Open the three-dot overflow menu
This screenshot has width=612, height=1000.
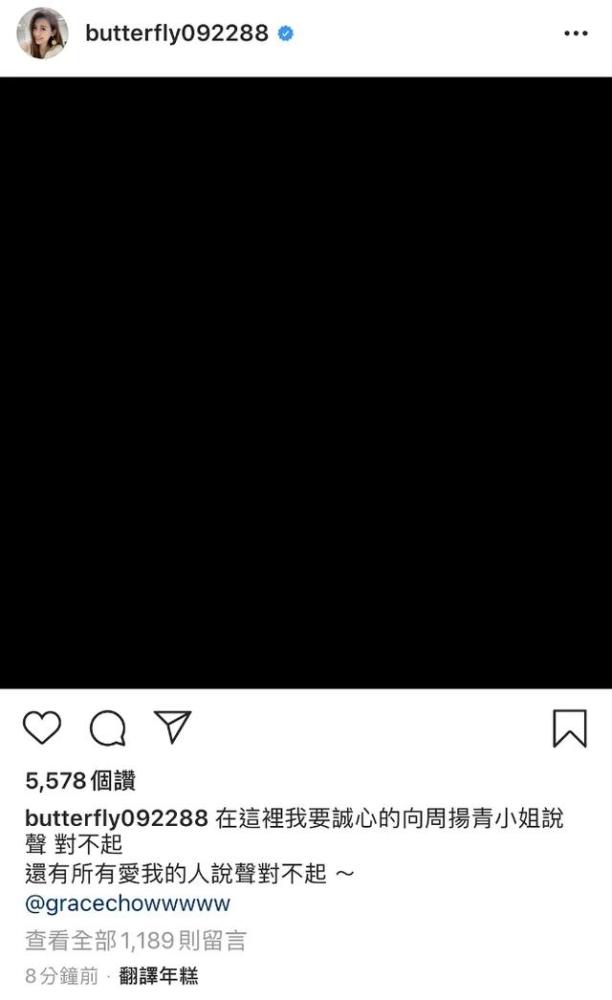pos(576,33)
